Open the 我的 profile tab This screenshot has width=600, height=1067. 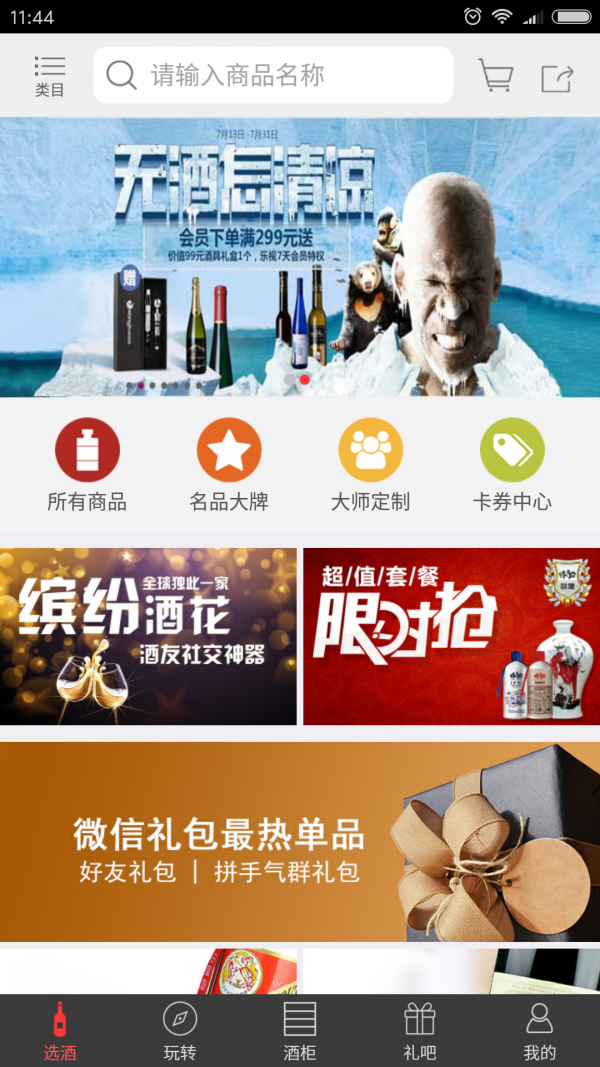coord(539,1030)
